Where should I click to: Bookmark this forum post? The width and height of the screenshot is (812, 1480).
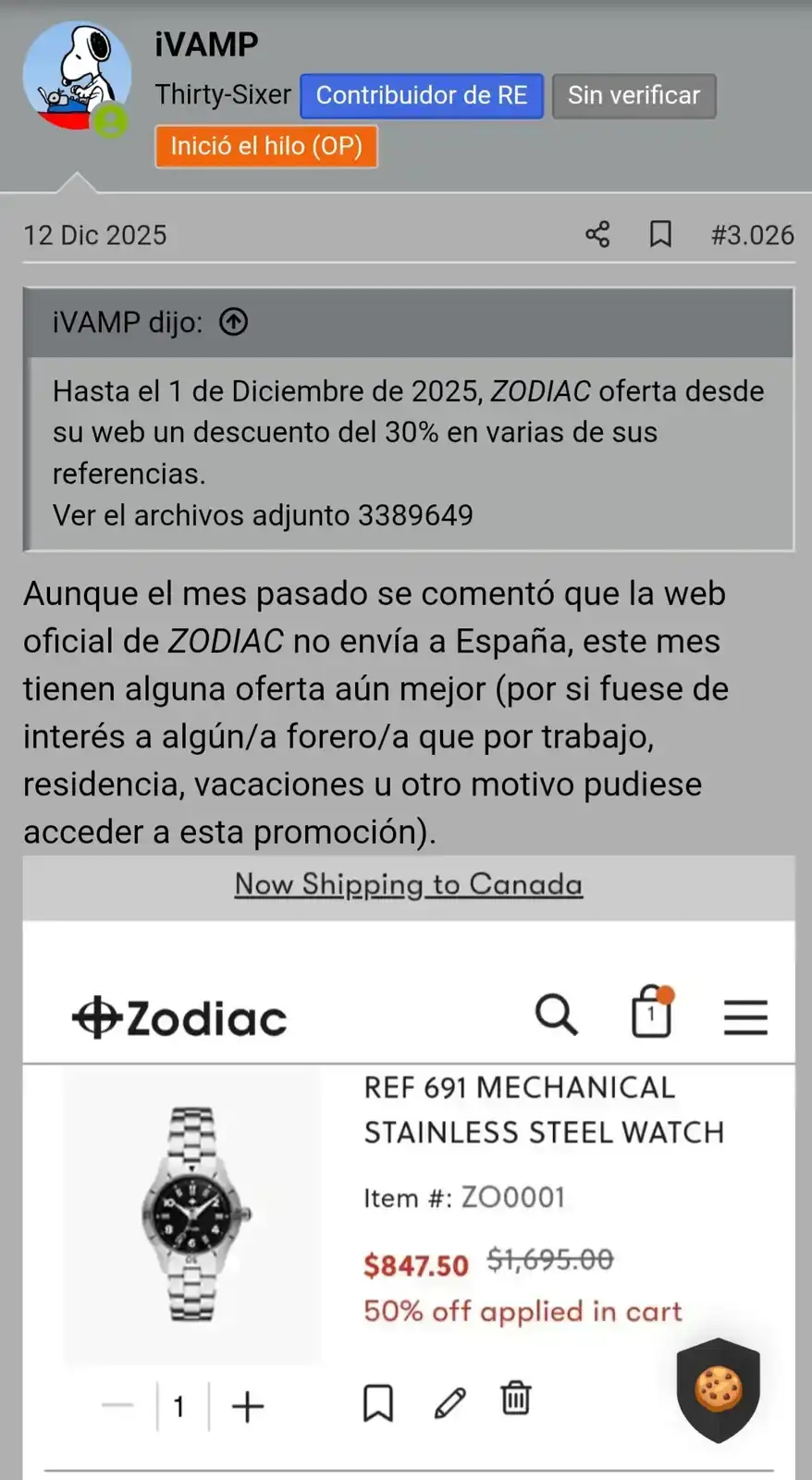(x=659, y=234)
